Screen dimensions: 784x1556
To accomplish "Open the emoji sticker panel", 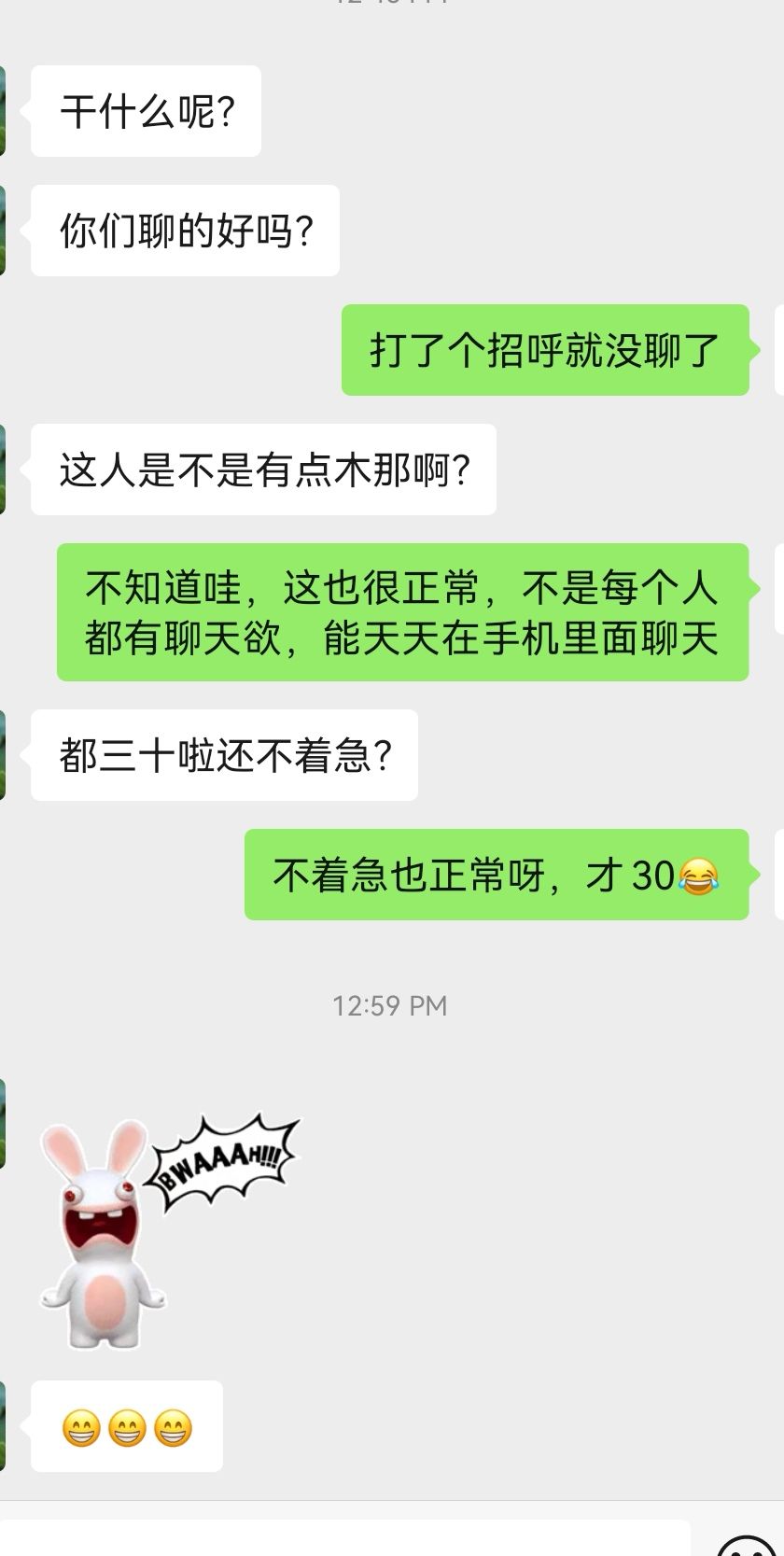I will point(749,1545).
